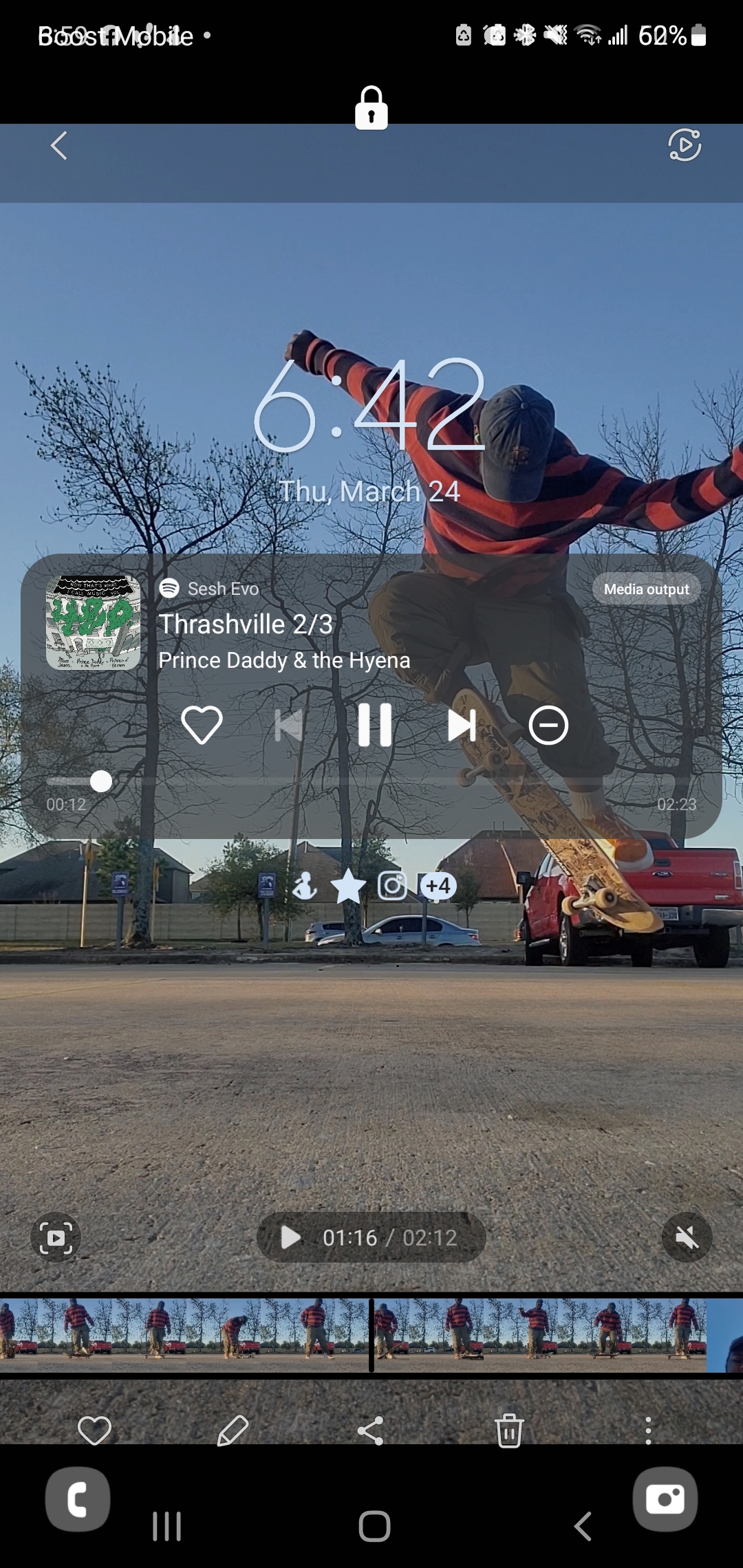
Task: Play the video from 01:16
Action: point(291,1237)
